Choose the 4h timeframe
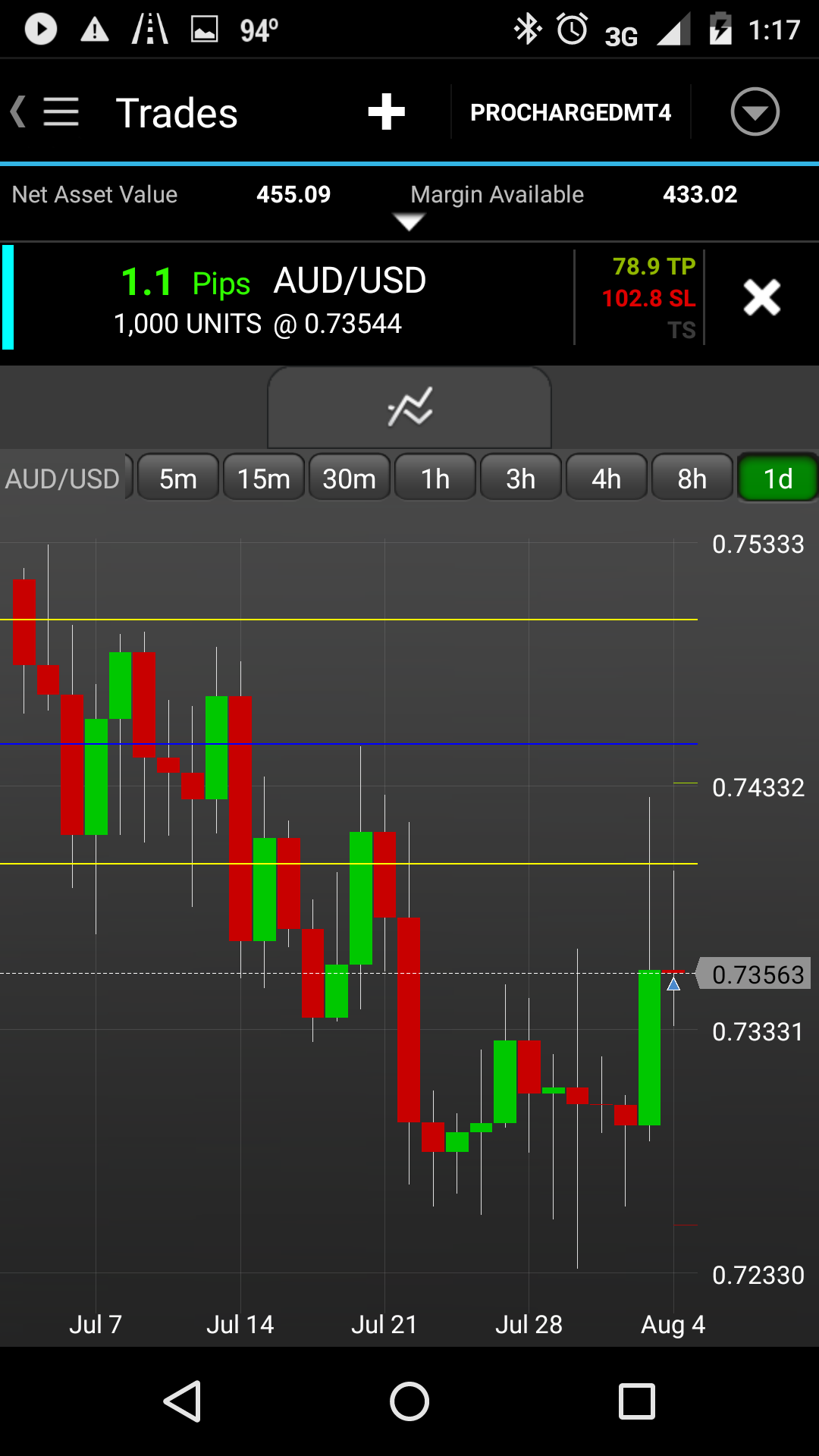This screenshot has width=819, height=1456. point(607,479)
